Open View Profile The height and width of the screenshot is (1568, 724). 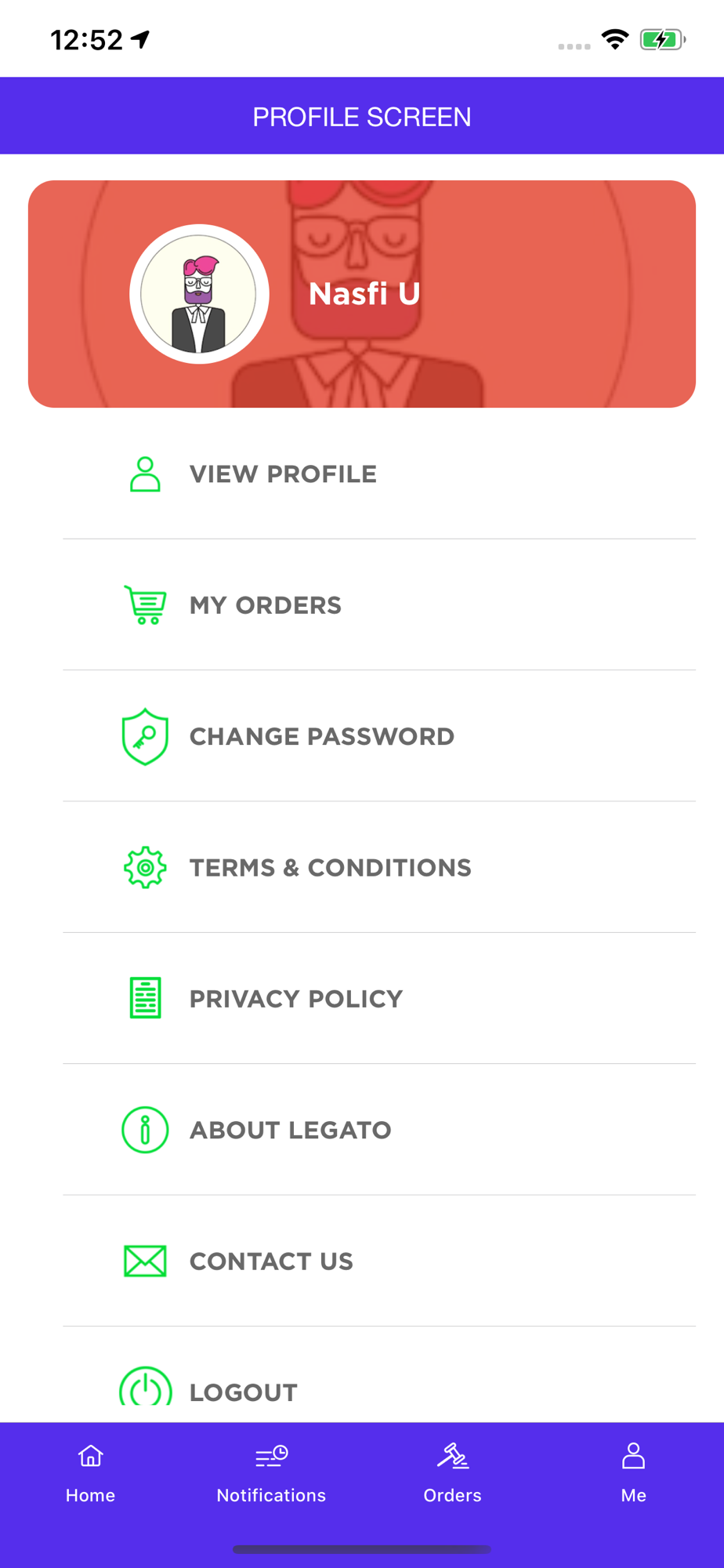tap(379, 474)
